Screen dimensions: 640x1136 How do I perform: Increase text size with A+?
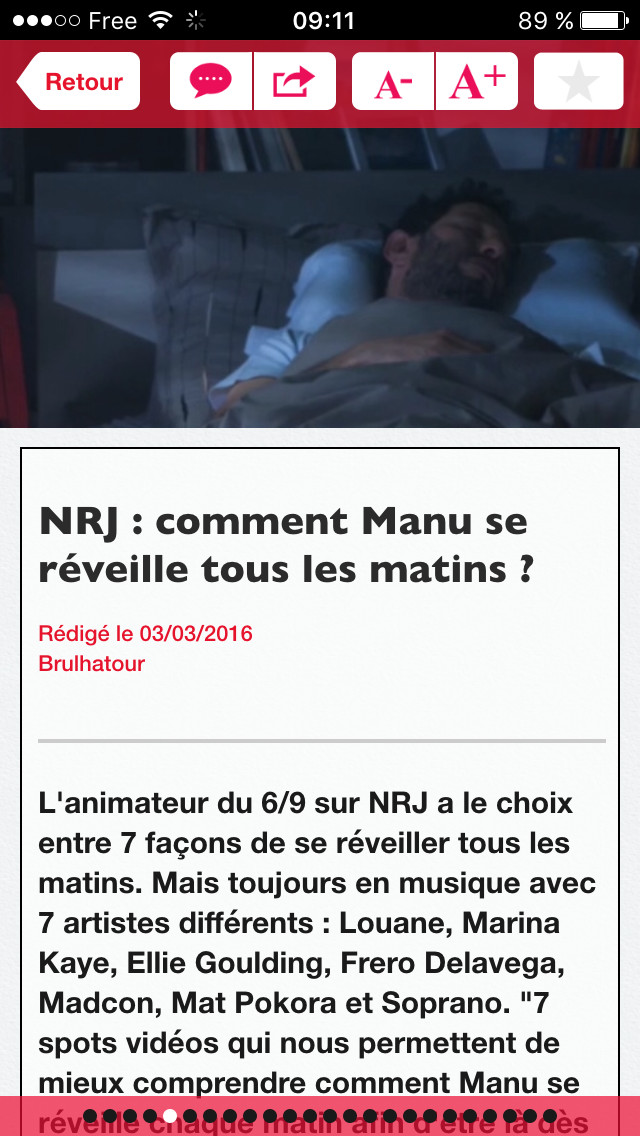[x=477, y=82]
